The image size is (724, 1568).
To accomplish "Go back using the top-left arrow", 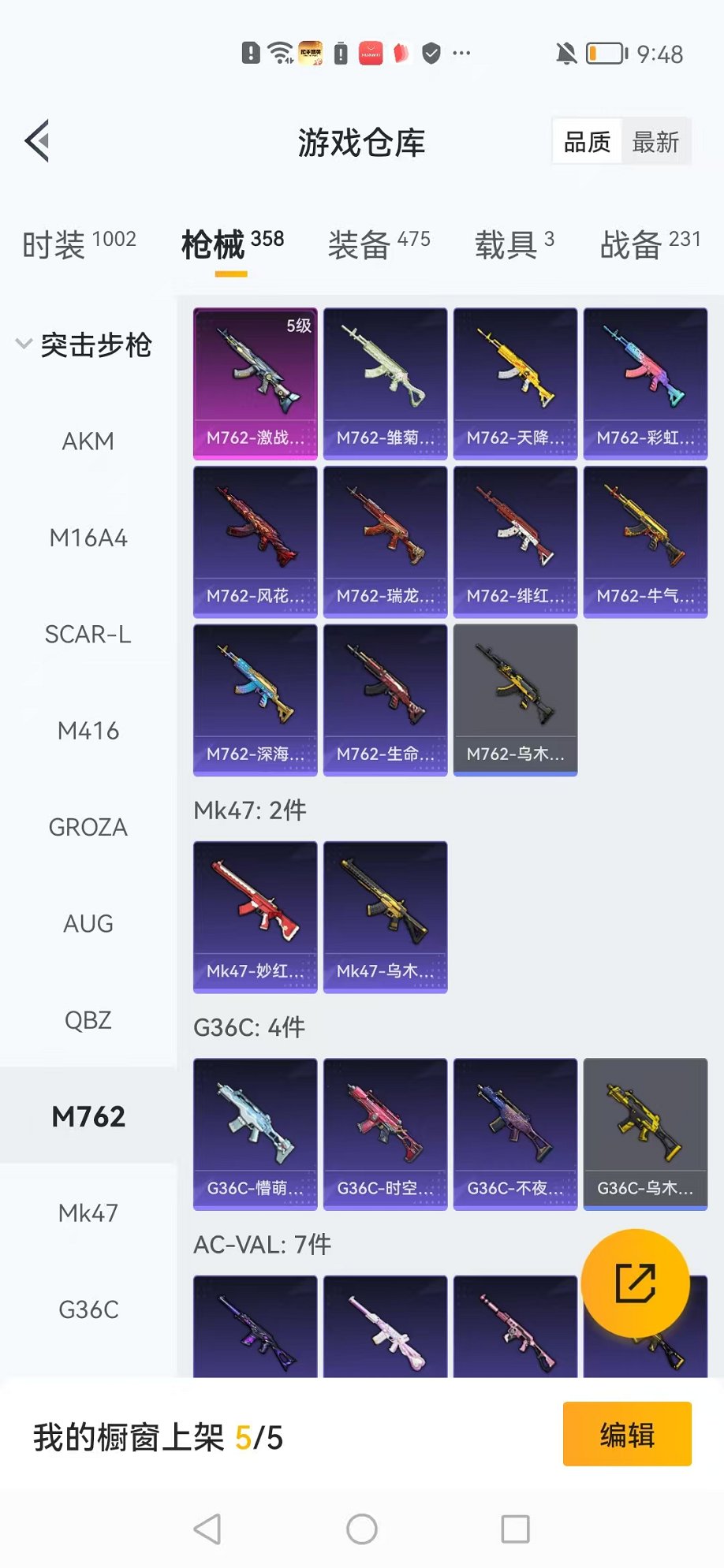I will (x=38, y=141).
